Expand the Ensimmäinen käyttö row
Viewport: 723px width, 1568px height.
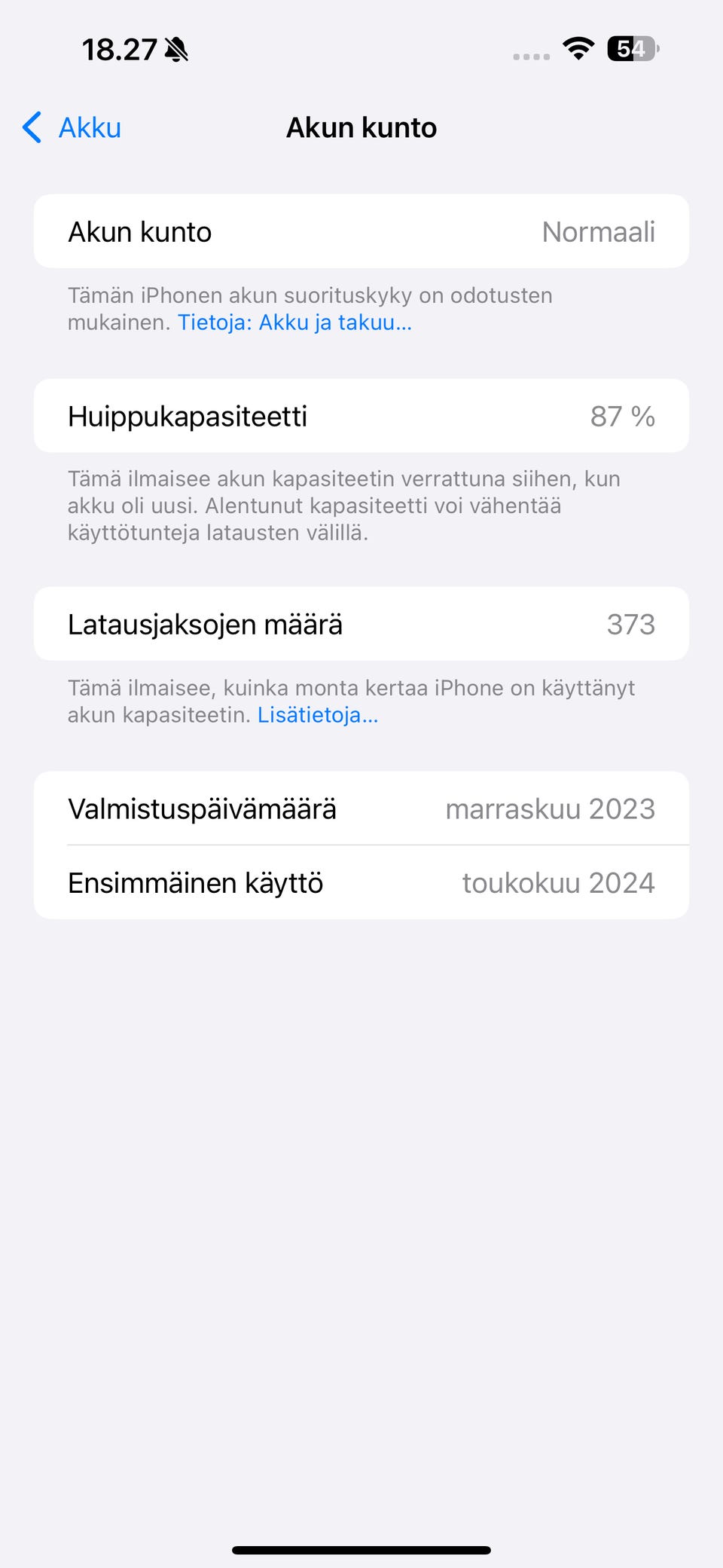click(361, 882)
